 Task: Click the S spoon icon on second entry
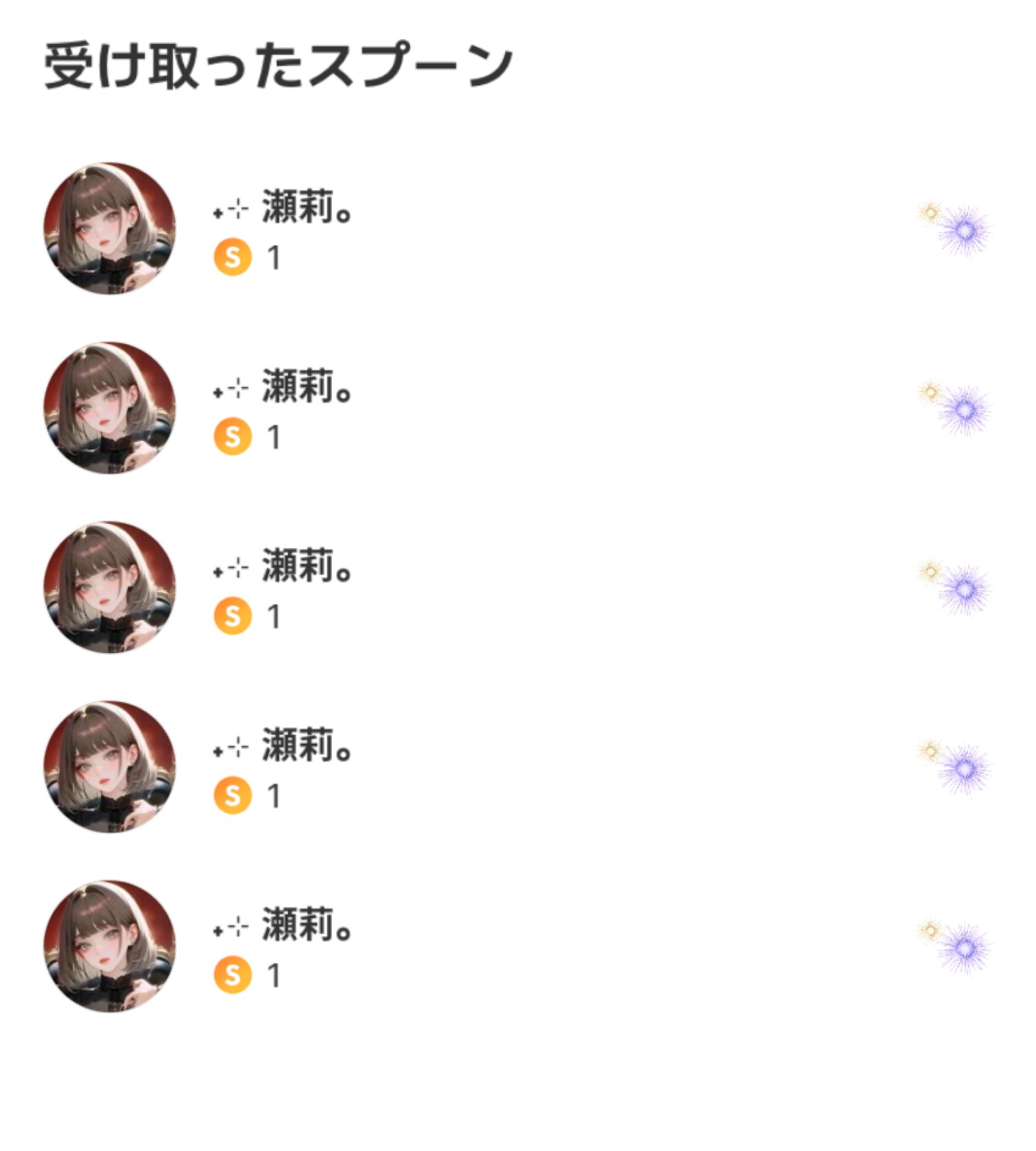click(232, 437)
